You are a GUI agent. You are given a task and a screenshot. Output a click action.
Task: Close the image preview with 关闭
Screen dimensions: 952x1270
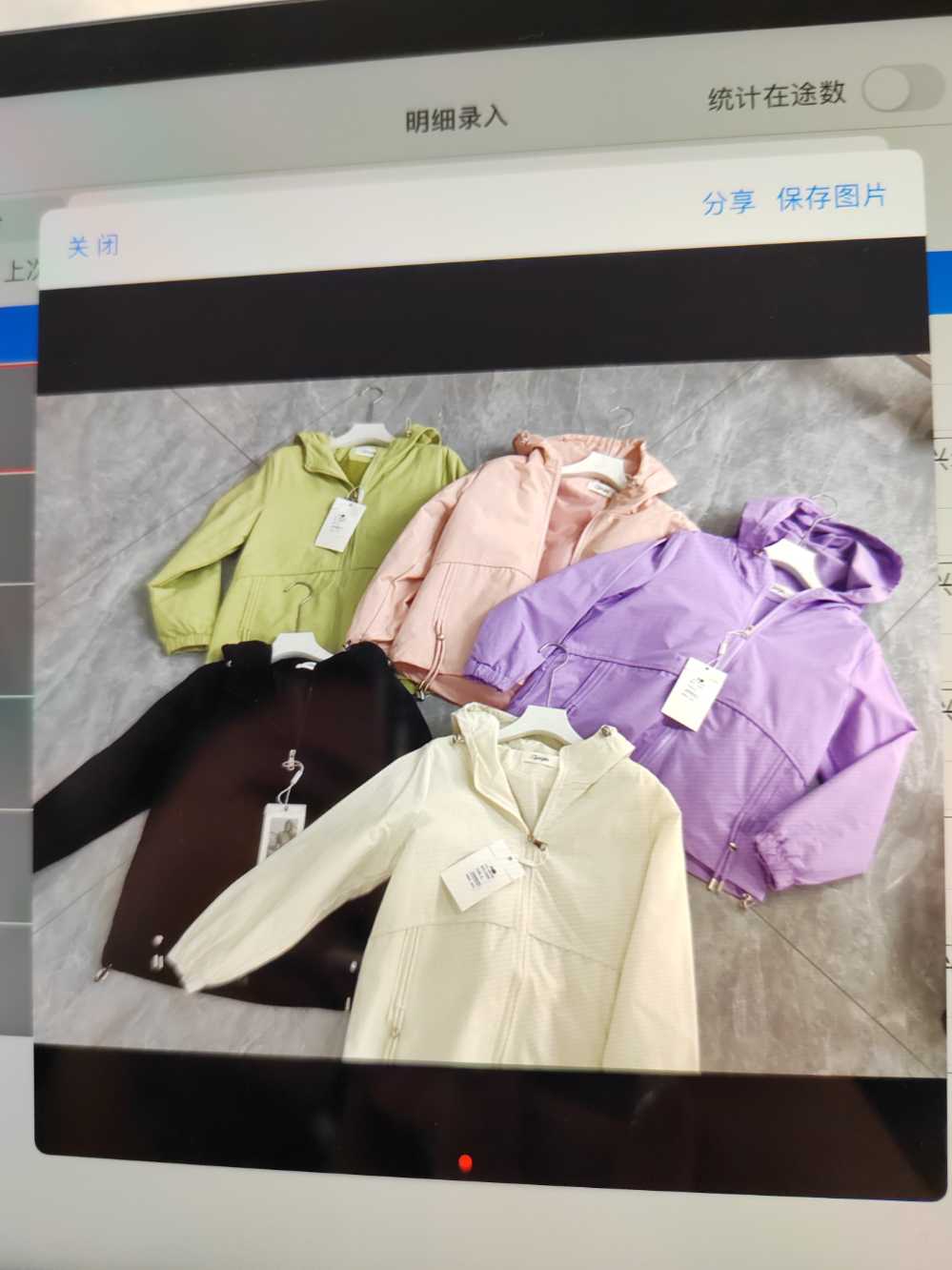click(x=92, y=245)
